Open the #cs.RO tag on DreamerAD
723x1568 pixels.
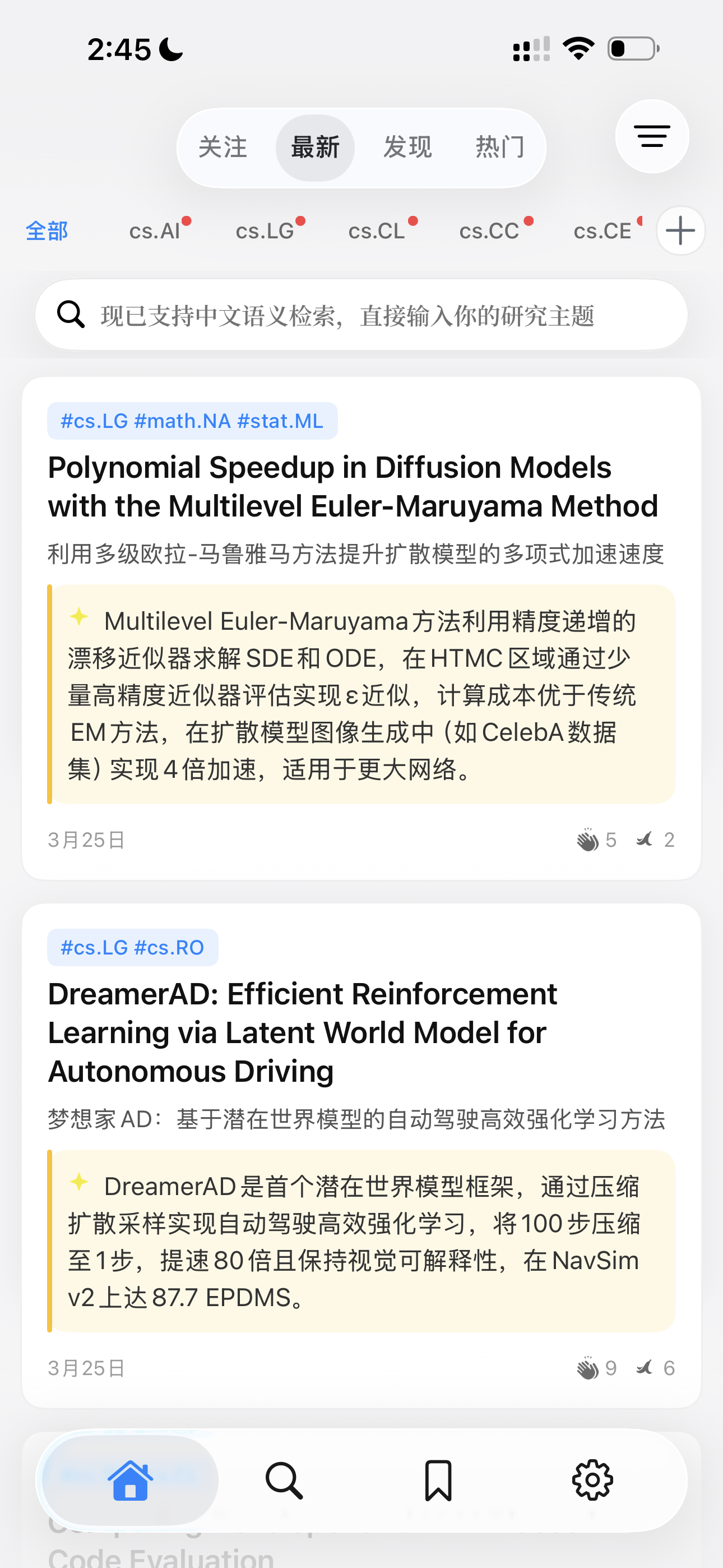[171, 947]
